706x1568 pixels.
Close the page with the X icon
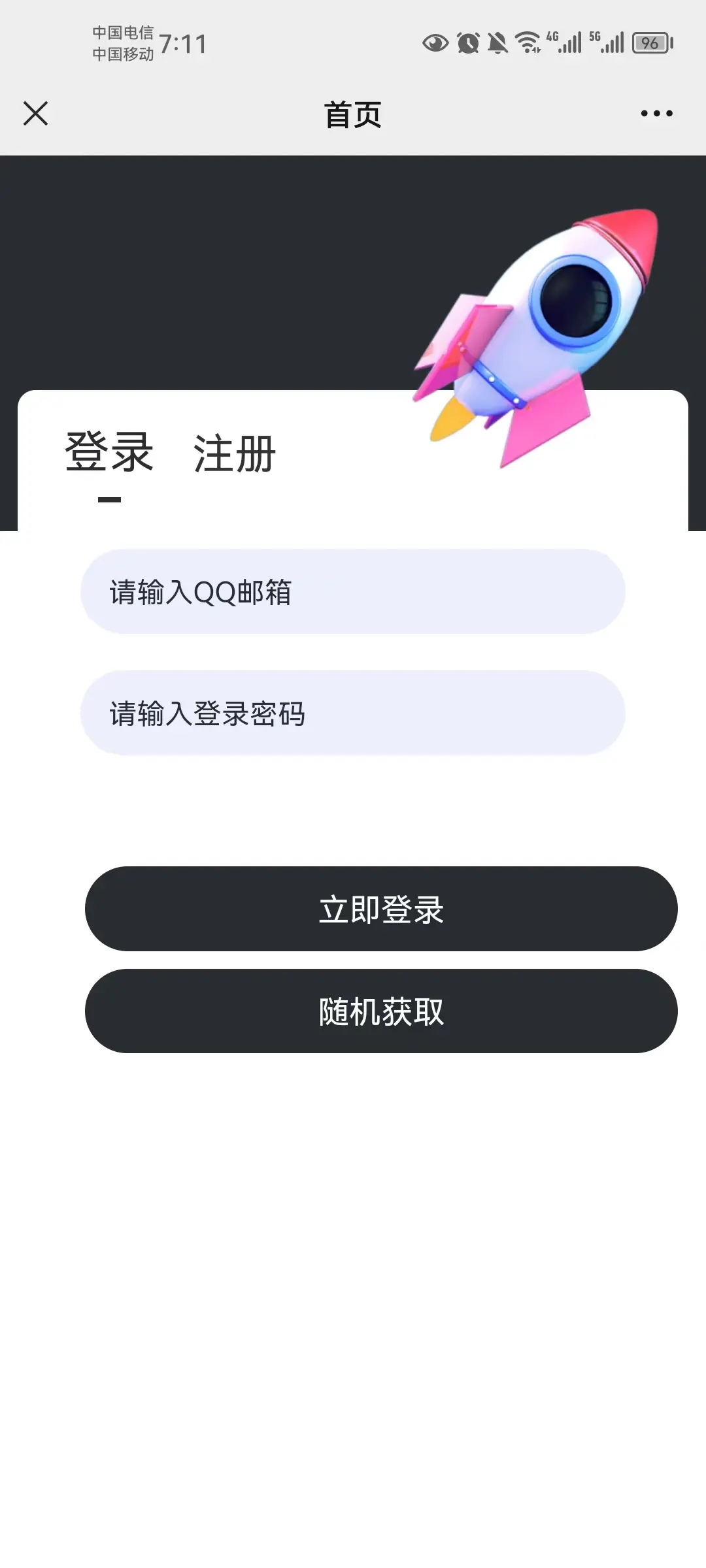pyautogui.click(x=36, y=114)
